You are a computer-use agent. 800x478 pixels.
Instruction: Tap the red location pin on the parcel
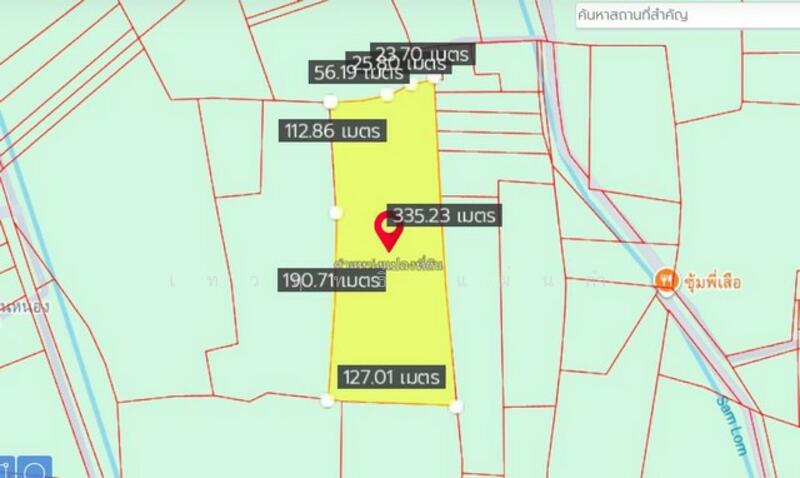tap(388, 230)
